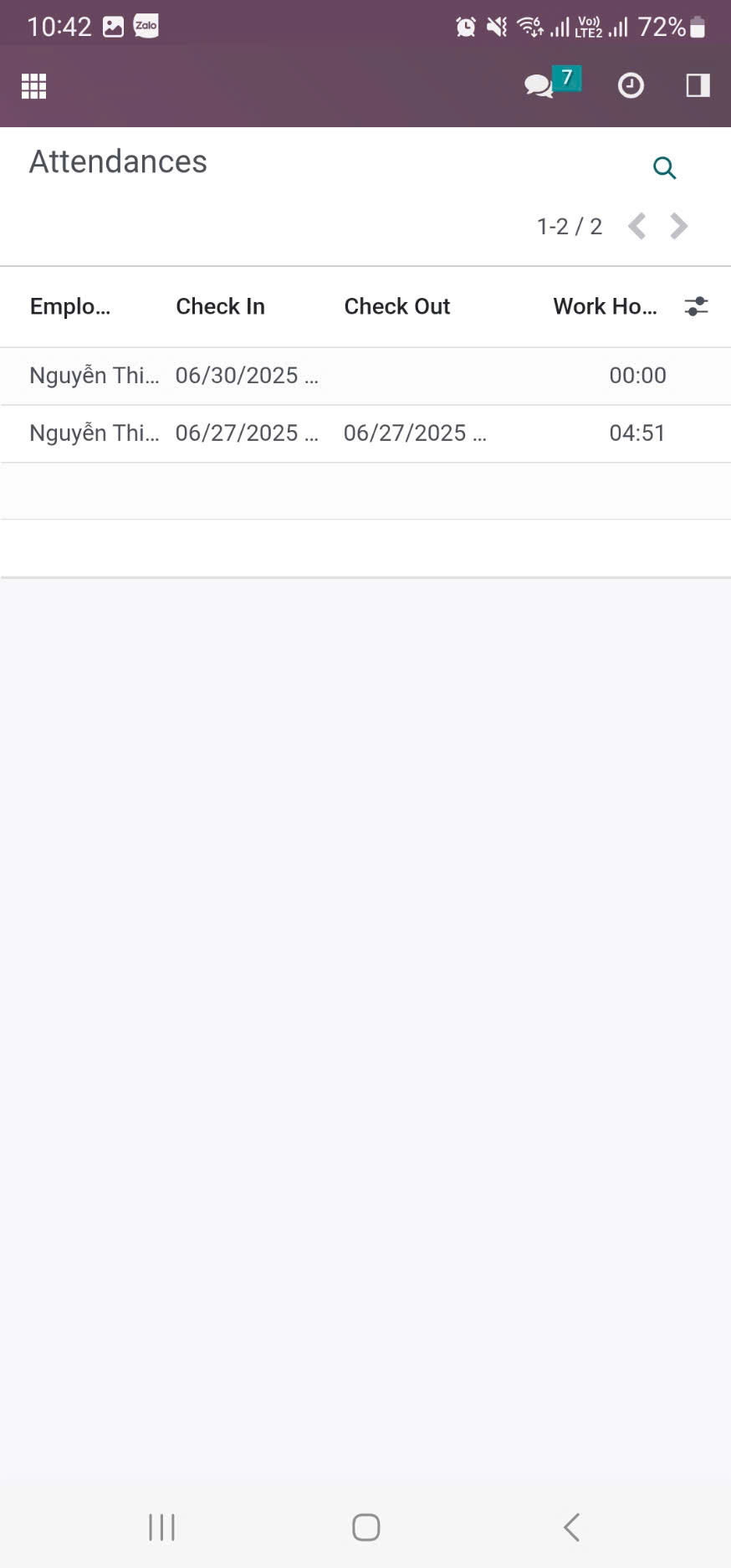Screen dimensions: 731x1568
Task: Open the 06/30/2025 attendance record
Action: (247, 376)
